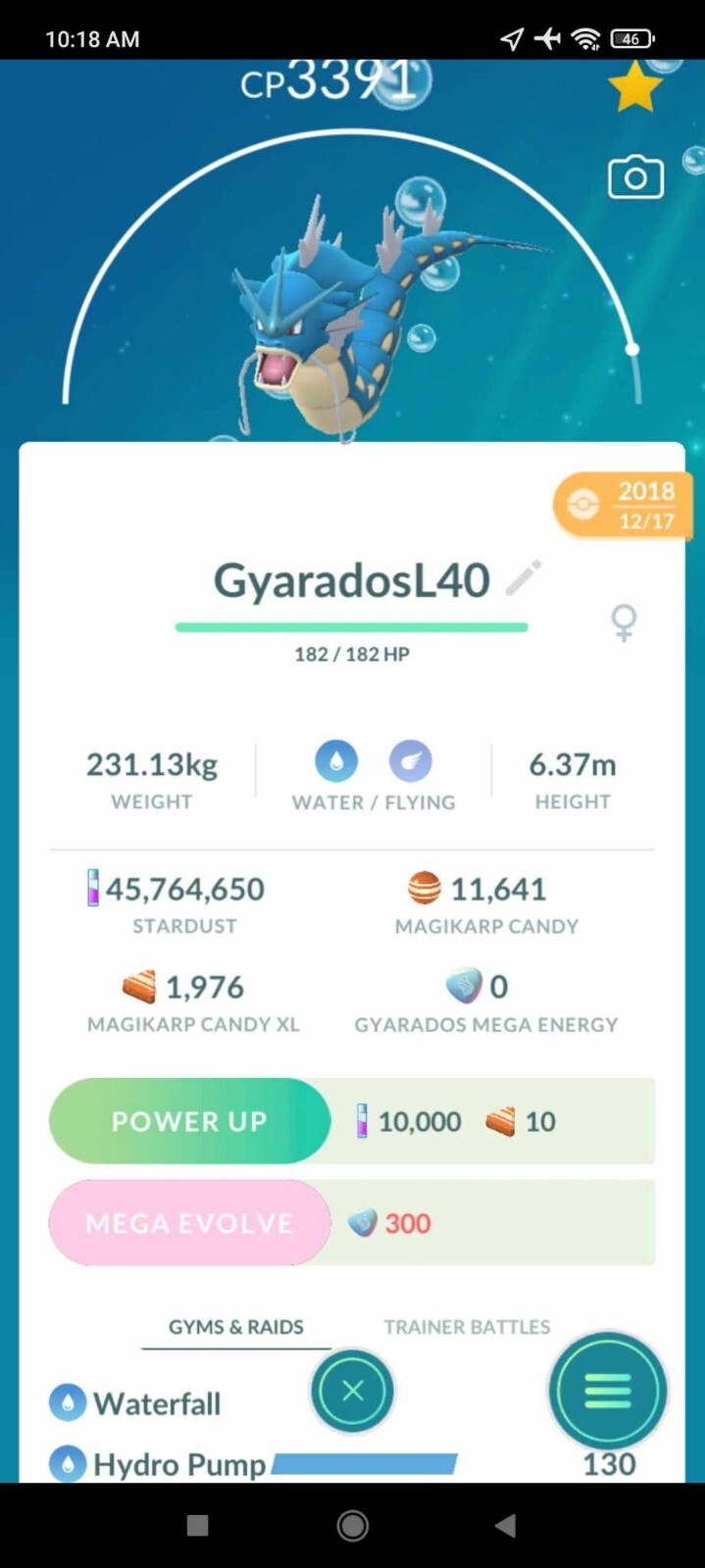Open the AR camera icon
Image resolution: width=705 pixels, height=1568 pixels.
click(x=635, y=177)
